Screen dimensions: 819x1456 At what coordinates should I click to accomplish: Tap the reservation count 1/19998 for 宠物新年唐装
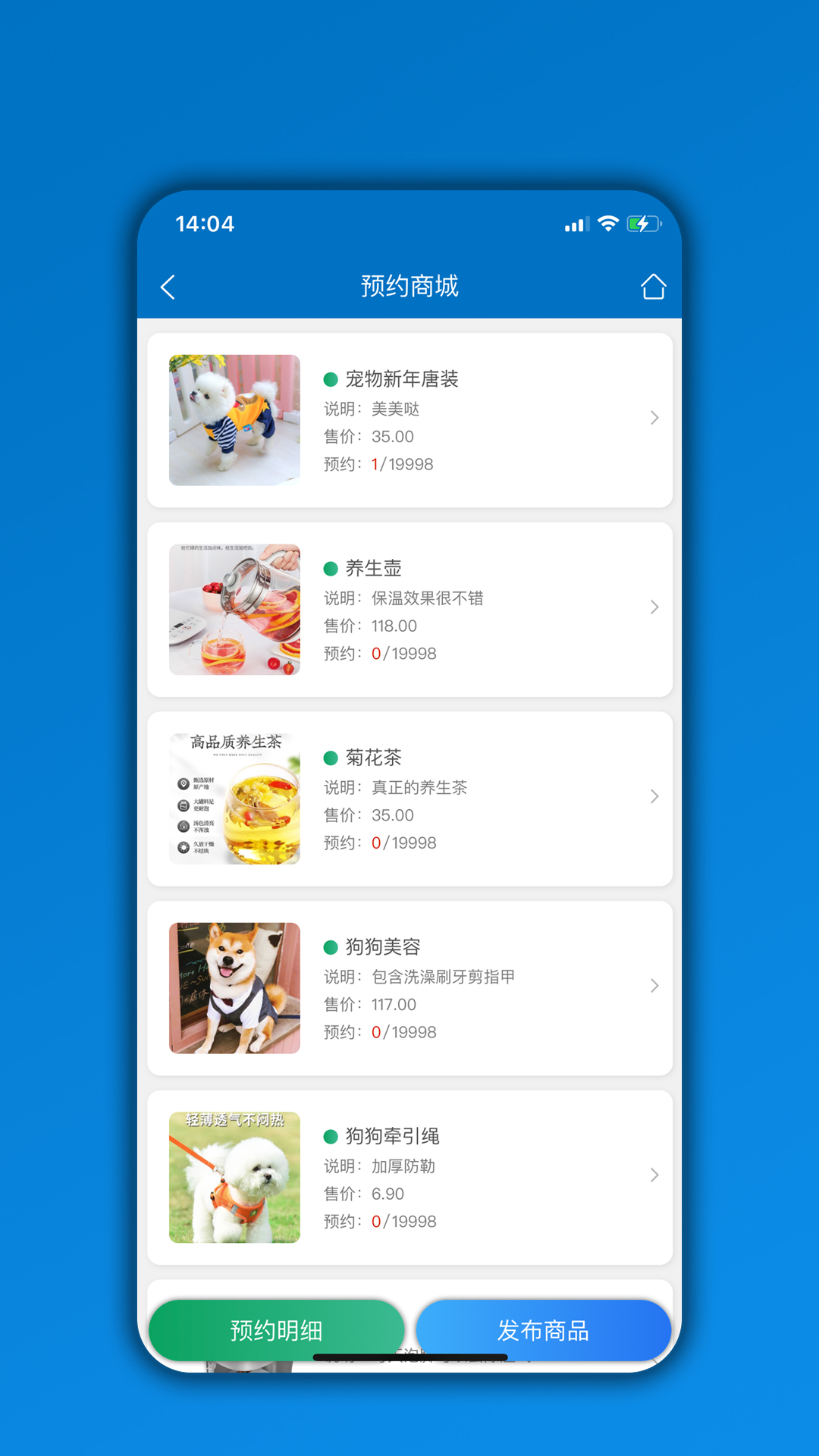click(x=400, y=463)
